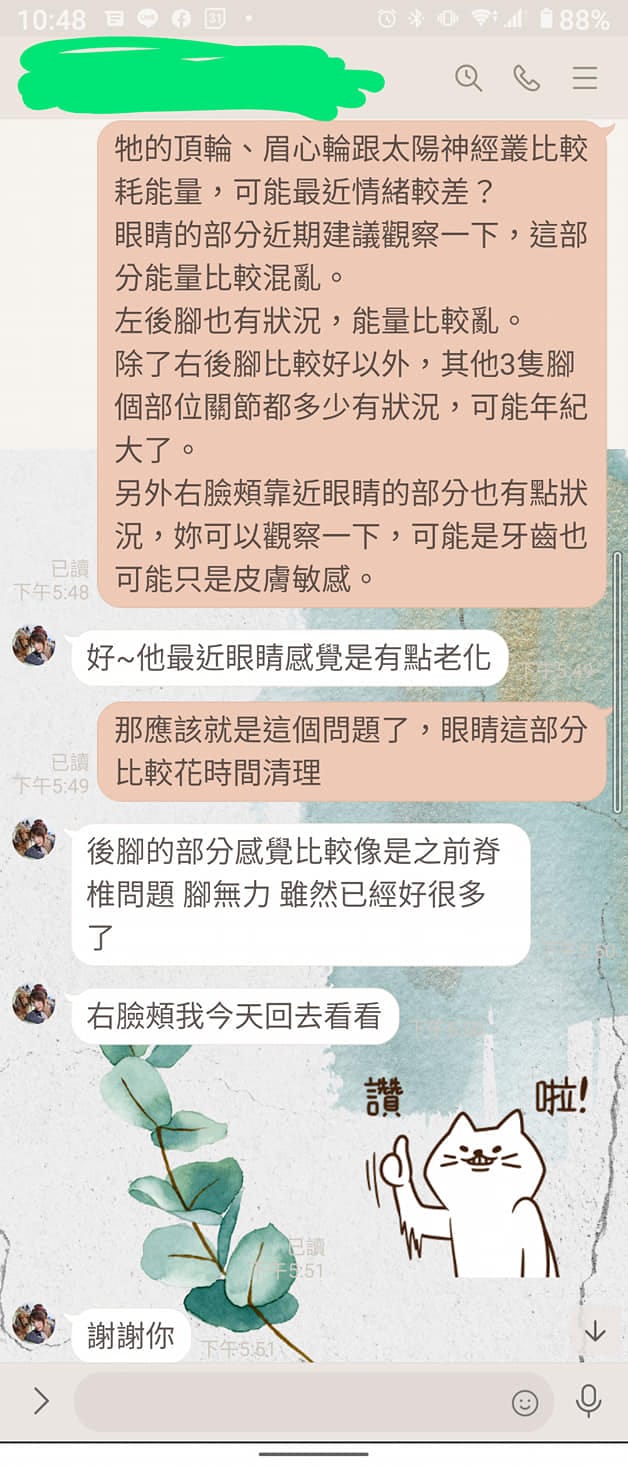View profile picture next to 右臉頰我今天回去看看
This screenshot has height=1466, width=628.
click(34, 1003)
